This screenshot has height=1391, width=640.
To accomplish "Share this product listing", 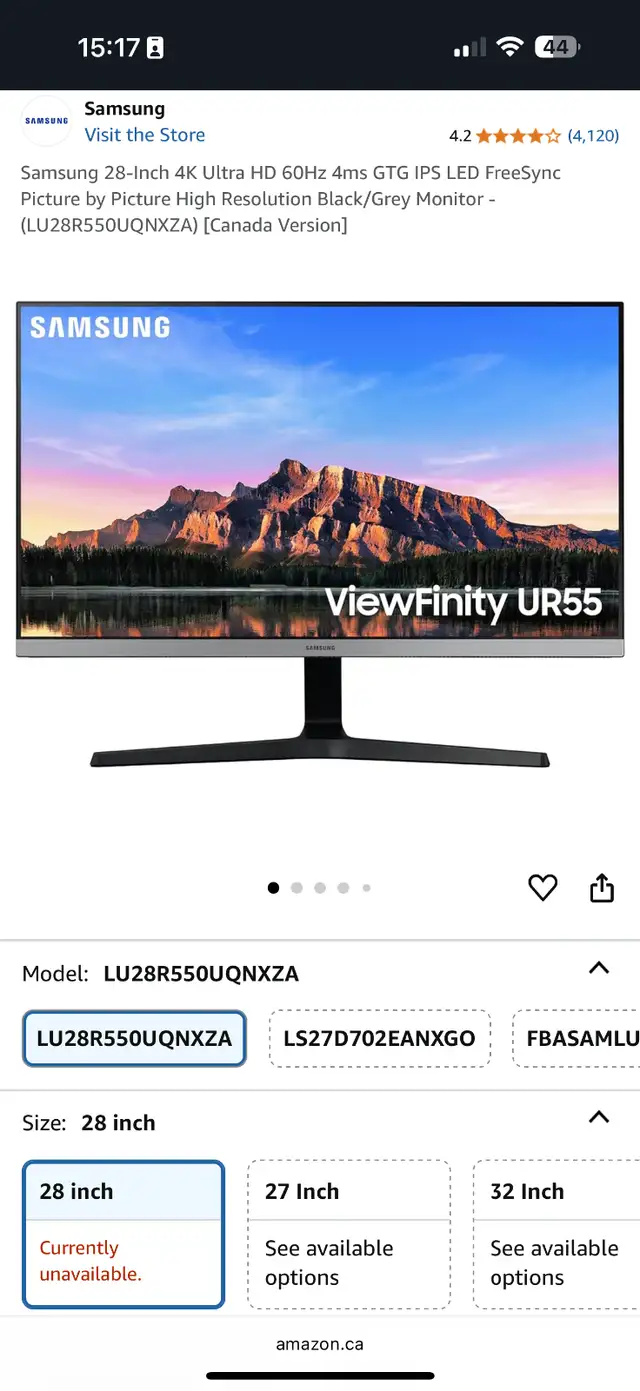I will (601, 887).
